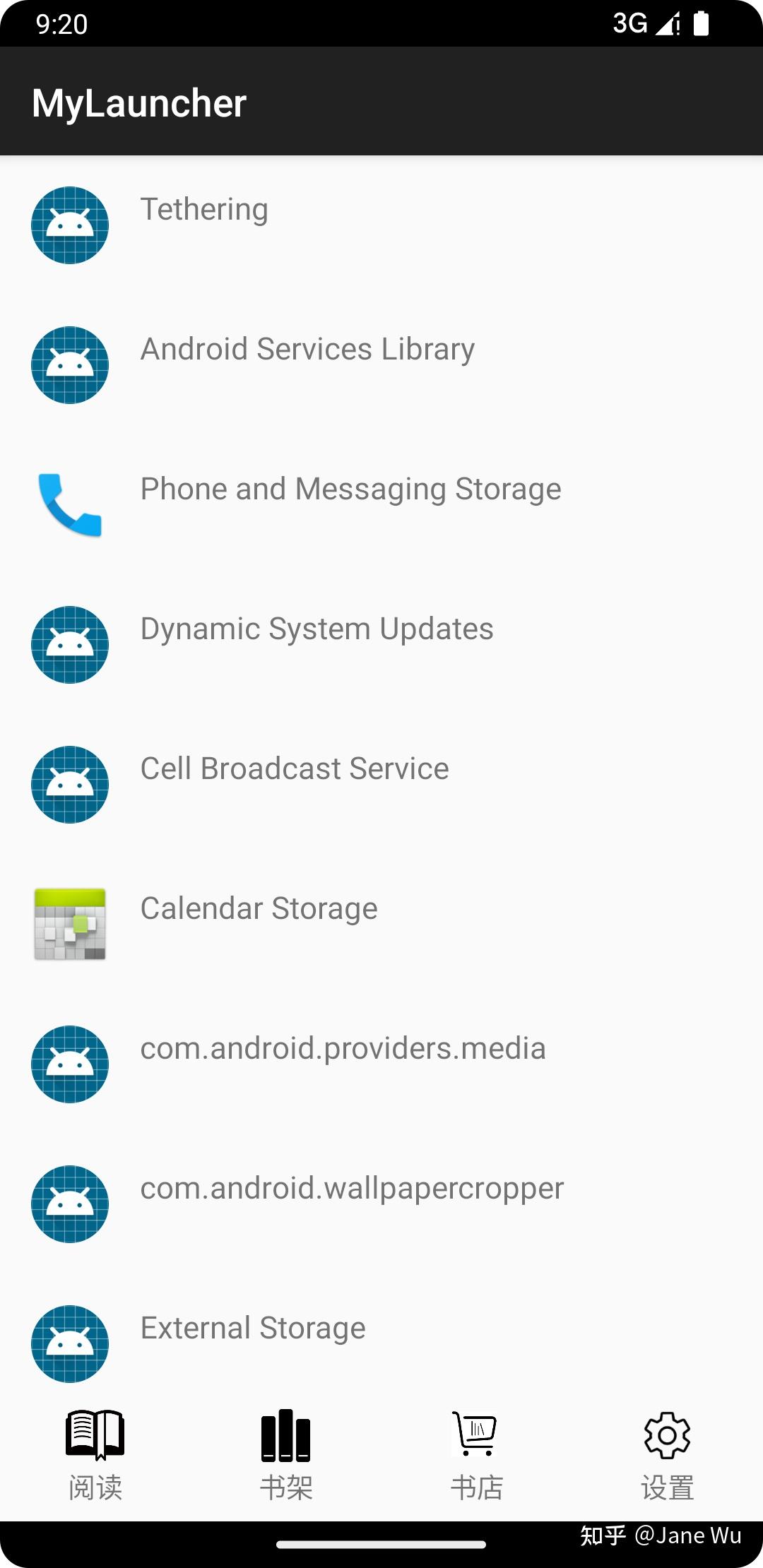Viewport: 763px width, 1568px height.
Task: Tap the blue phone icon for Phone and Messaging Storage
Action: [x=69, y=505]
